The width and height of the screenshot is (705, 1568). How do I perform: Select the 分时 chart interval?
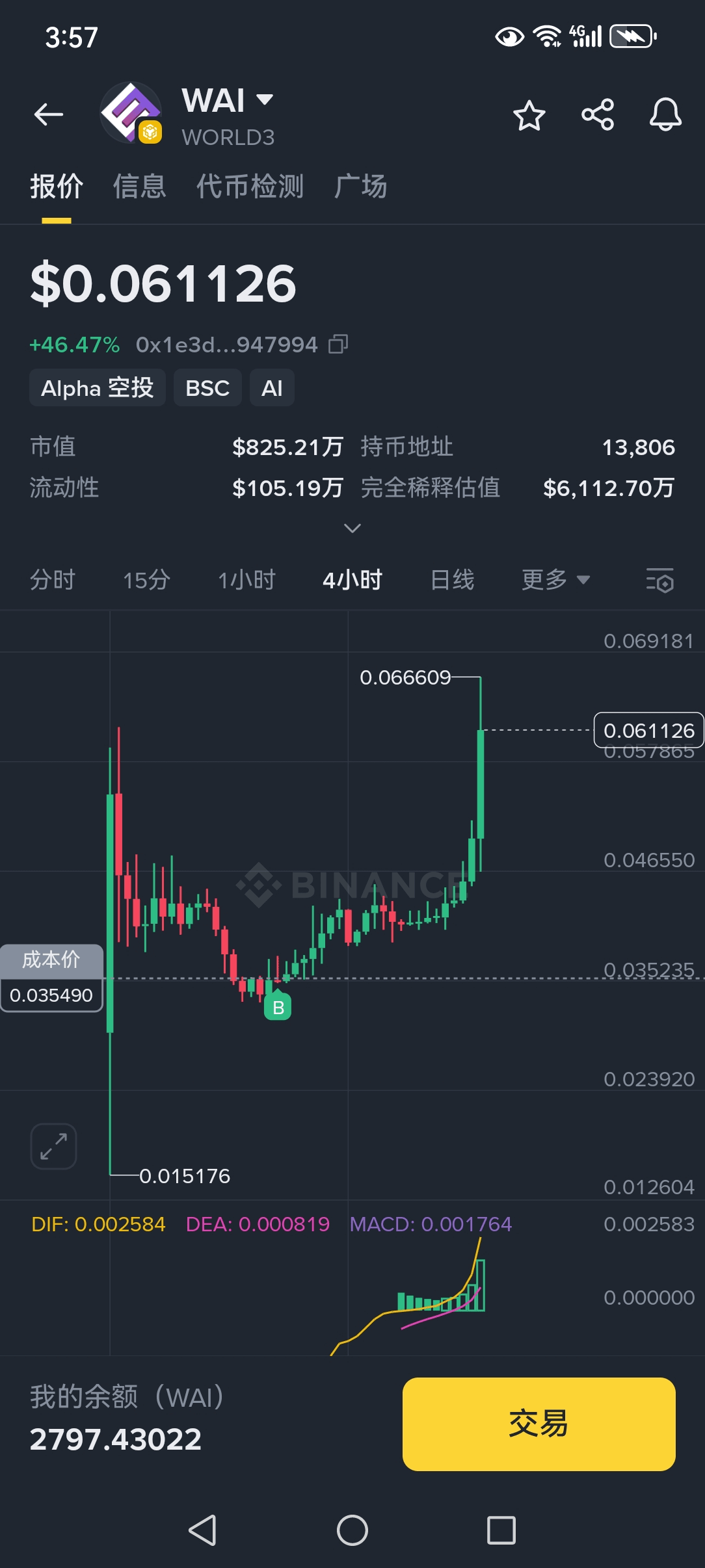pyautogui.click(x=53, y=579)
